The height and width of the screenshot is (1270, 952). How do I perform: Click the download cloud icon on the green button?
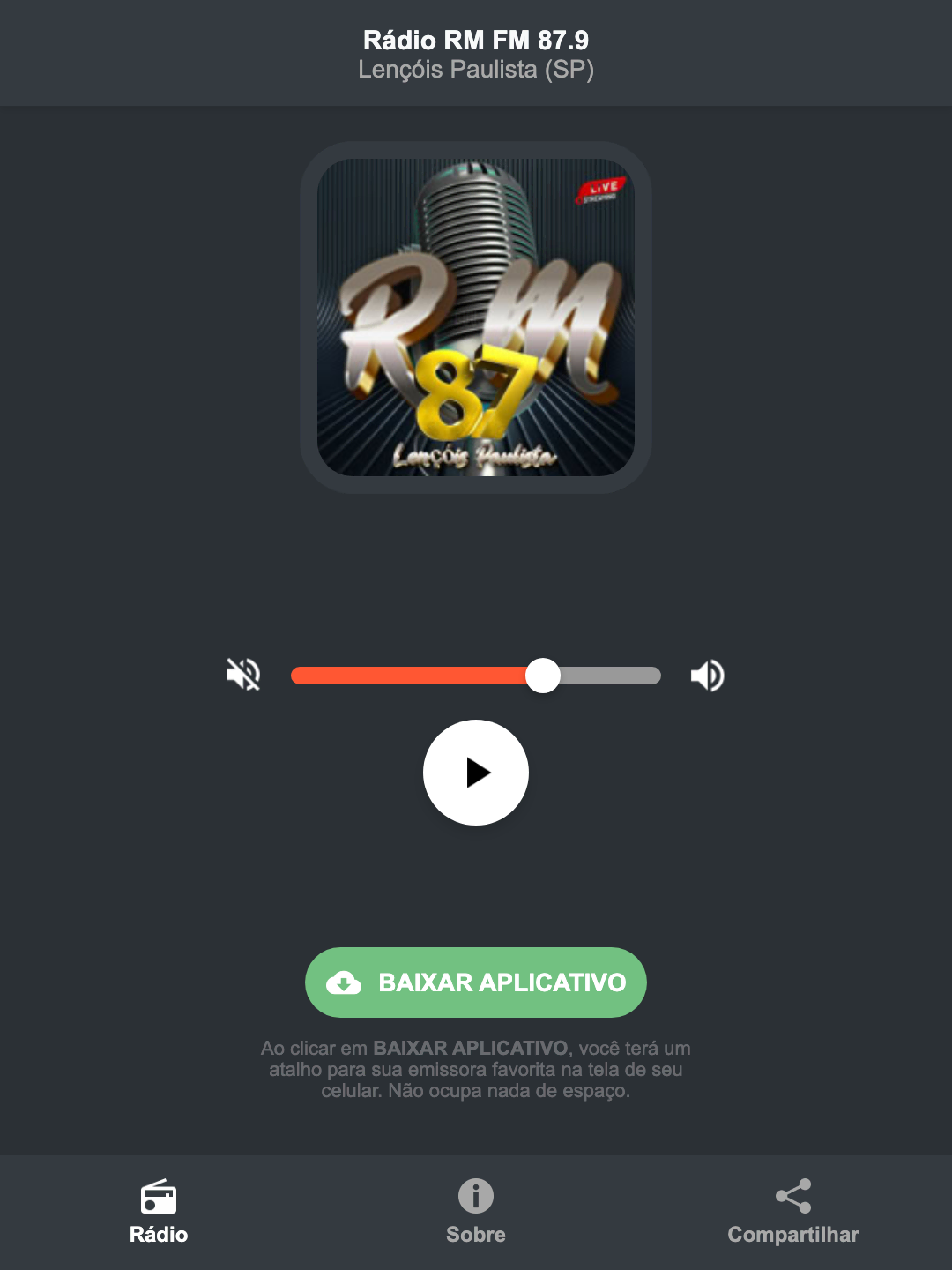point(346,982)
